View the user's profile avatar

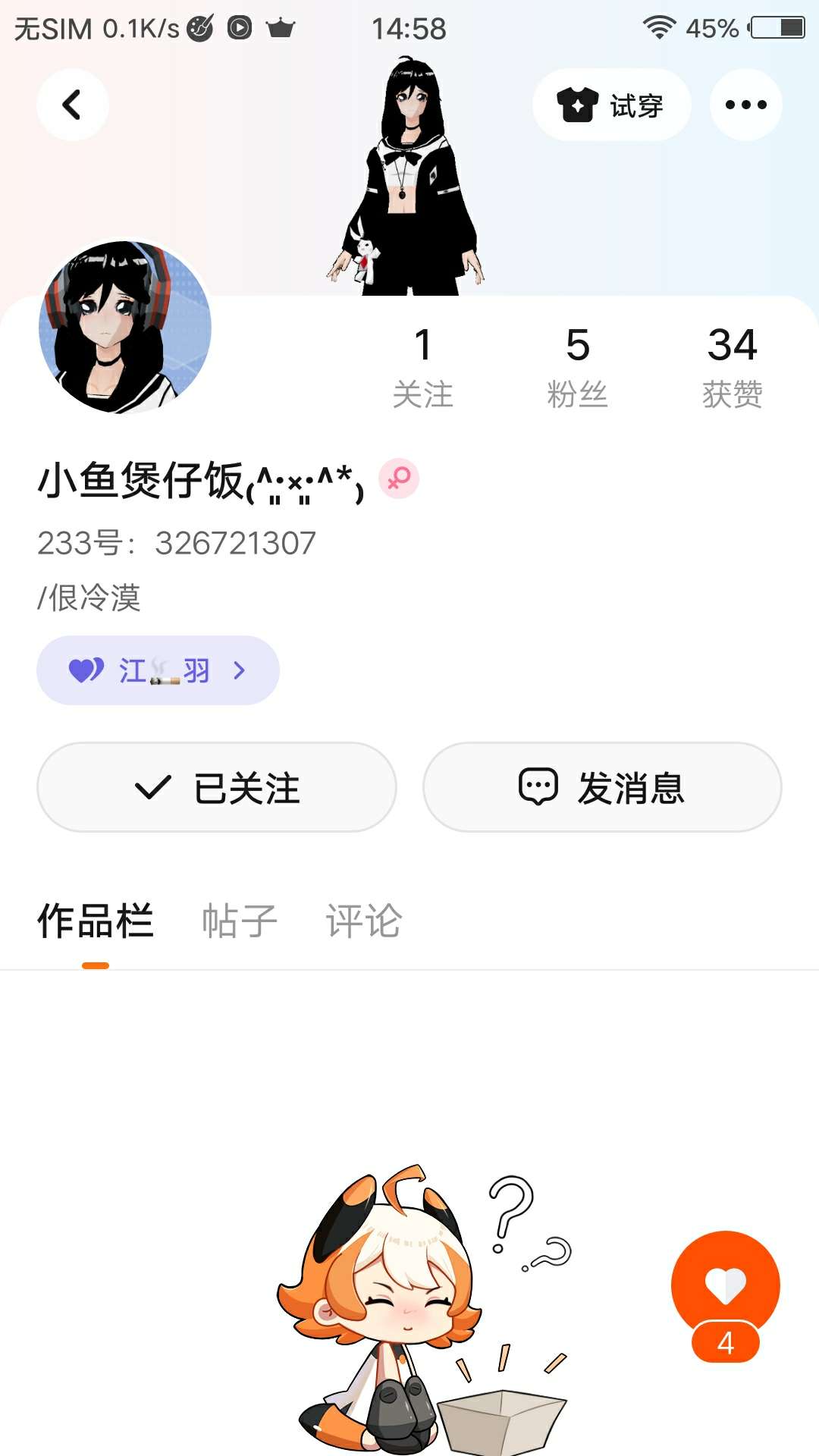[x=125, y=328]
